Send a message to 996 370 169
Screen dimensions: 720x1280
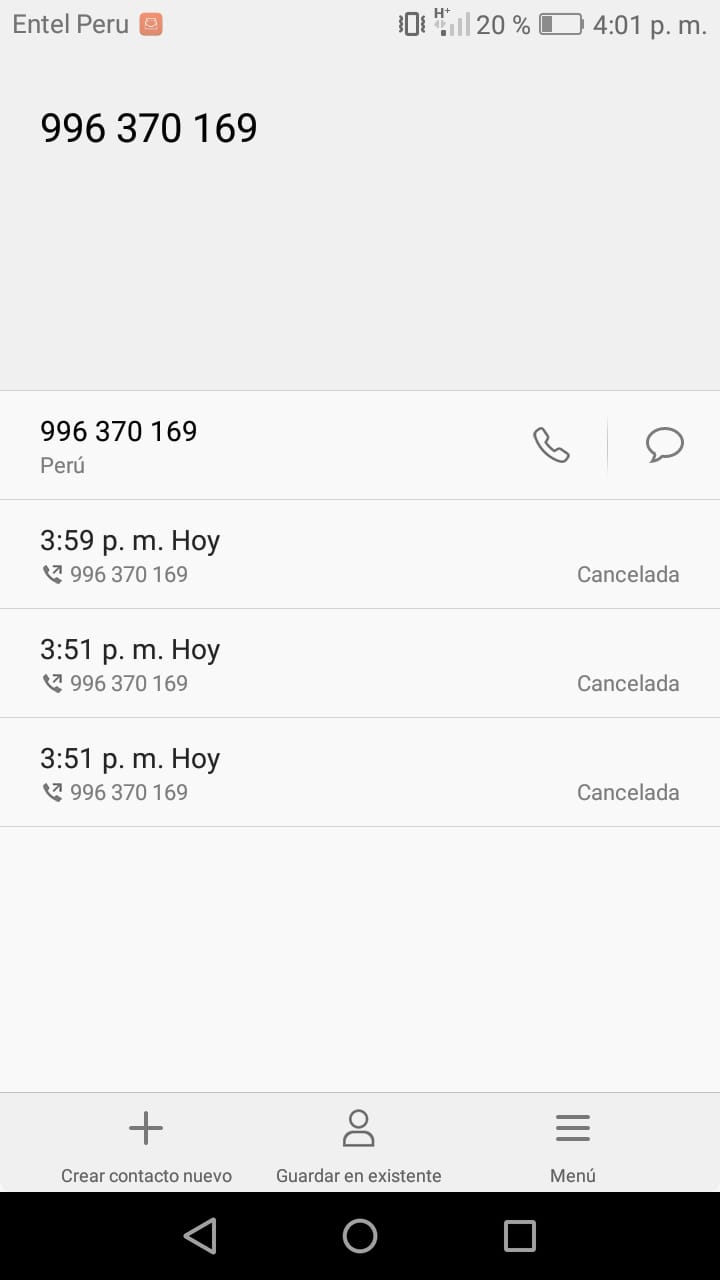[x=665, y=445]
